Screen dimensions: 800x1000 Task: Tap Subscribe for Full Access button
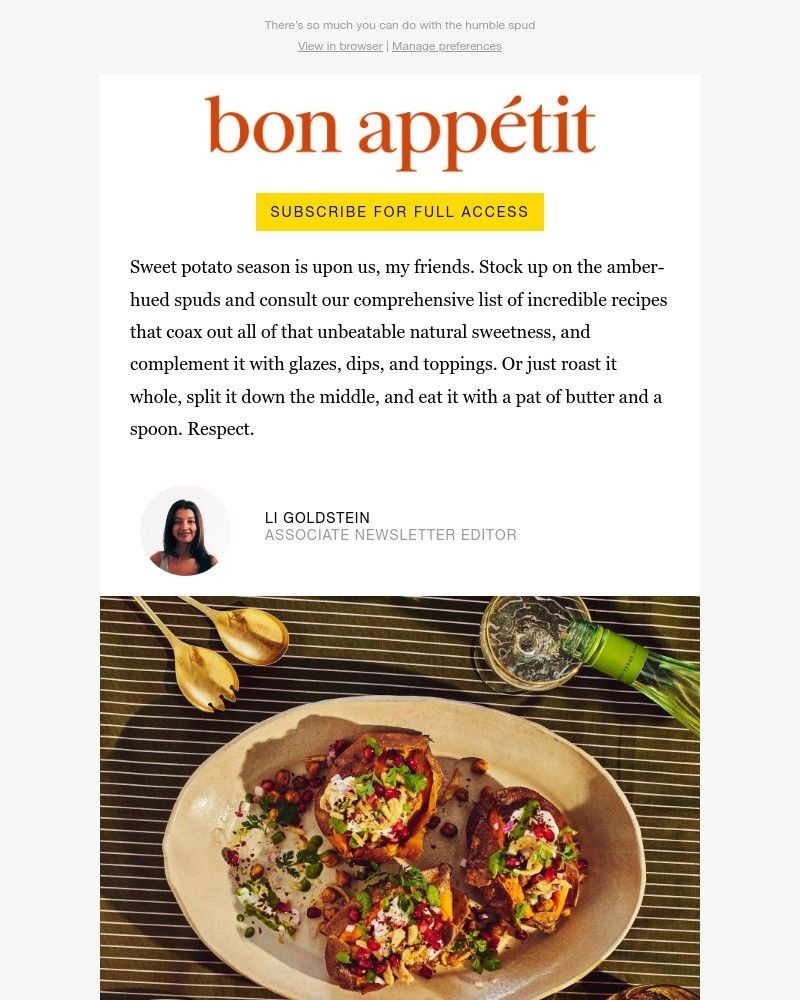click(400, 212)
